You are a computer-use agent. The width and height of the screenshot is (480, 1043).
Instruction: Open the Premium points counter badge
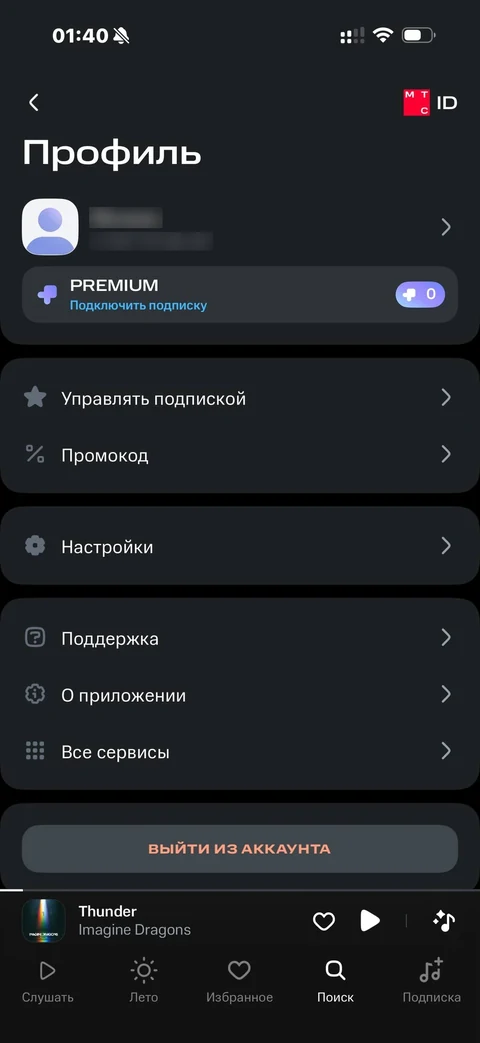(420, 294)
